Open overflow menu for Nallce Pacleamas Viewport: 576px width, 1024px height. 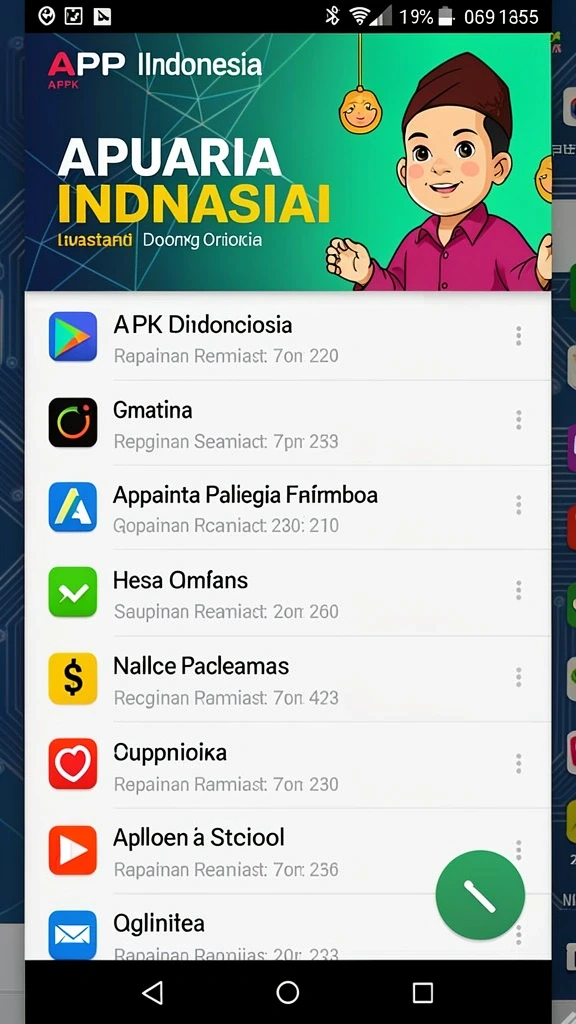coord(519,677)
